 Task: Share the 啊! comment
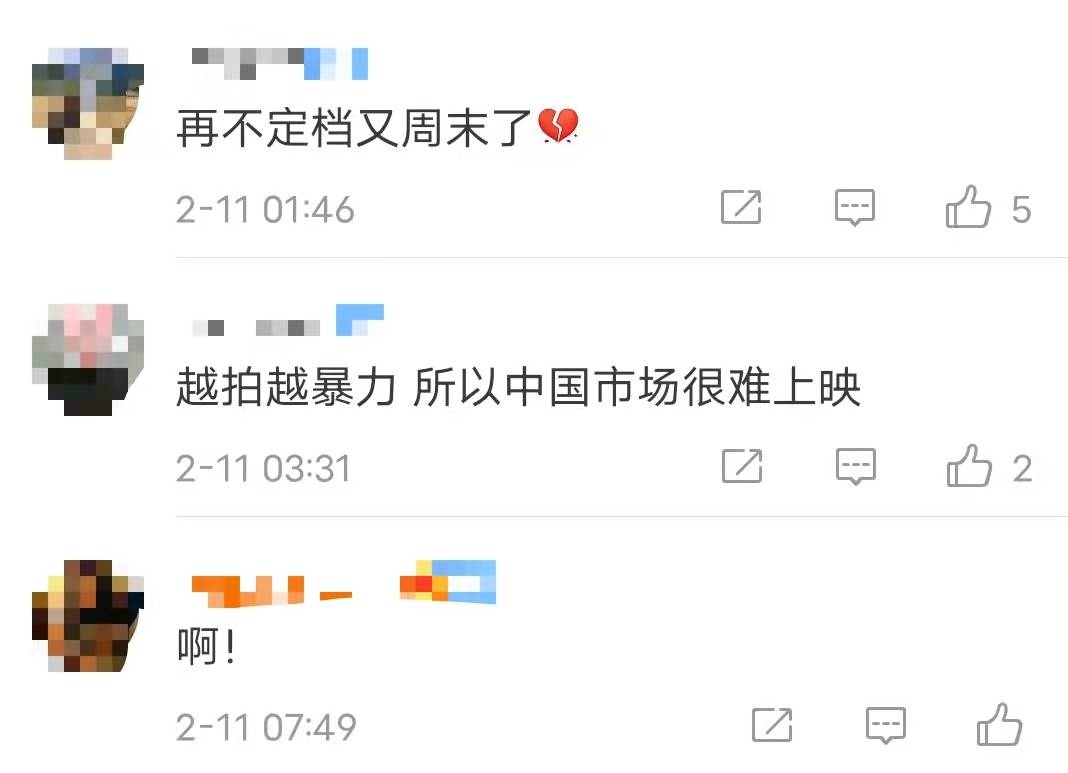tap(771, 725)
